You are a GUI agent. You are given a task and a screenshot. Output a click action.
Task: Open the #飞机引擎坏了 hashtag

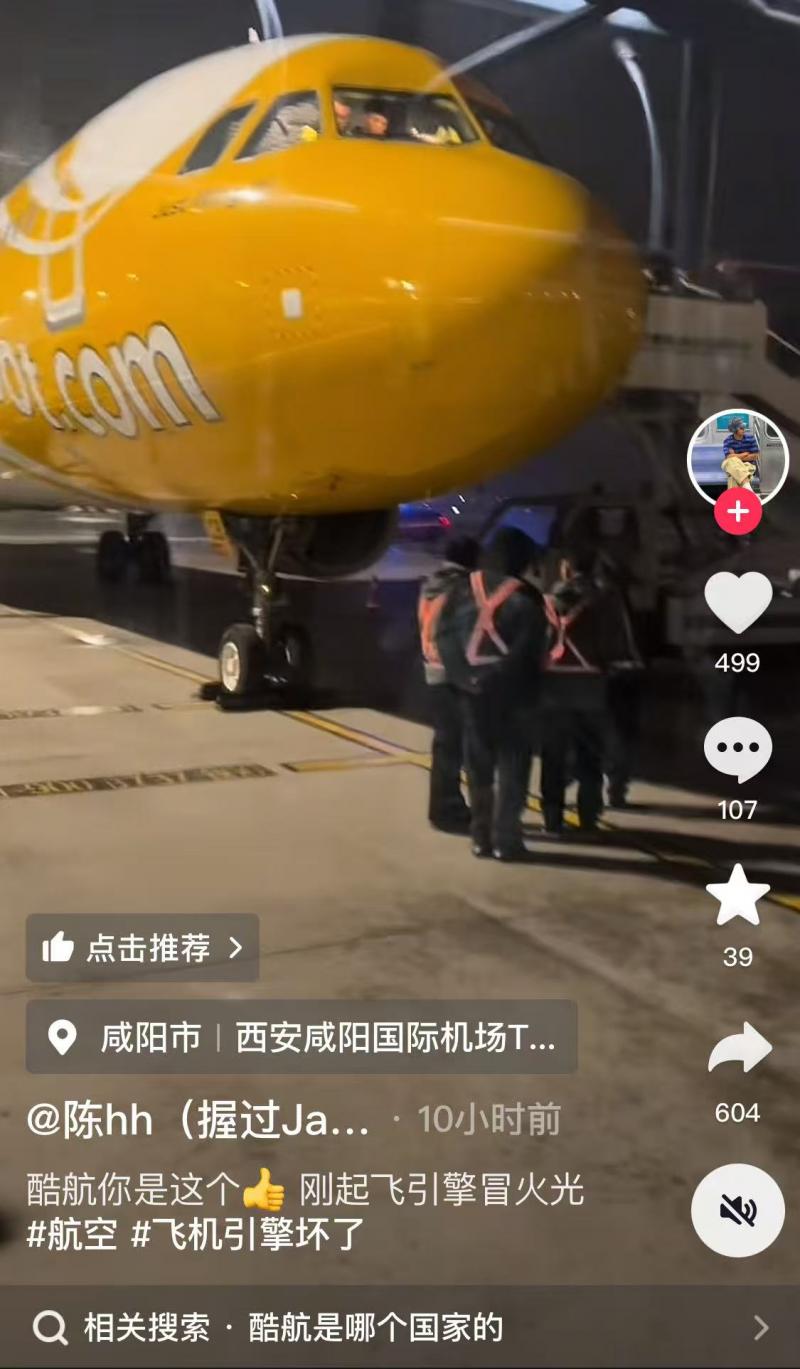pyautogui.click(x=248, y=1233)
